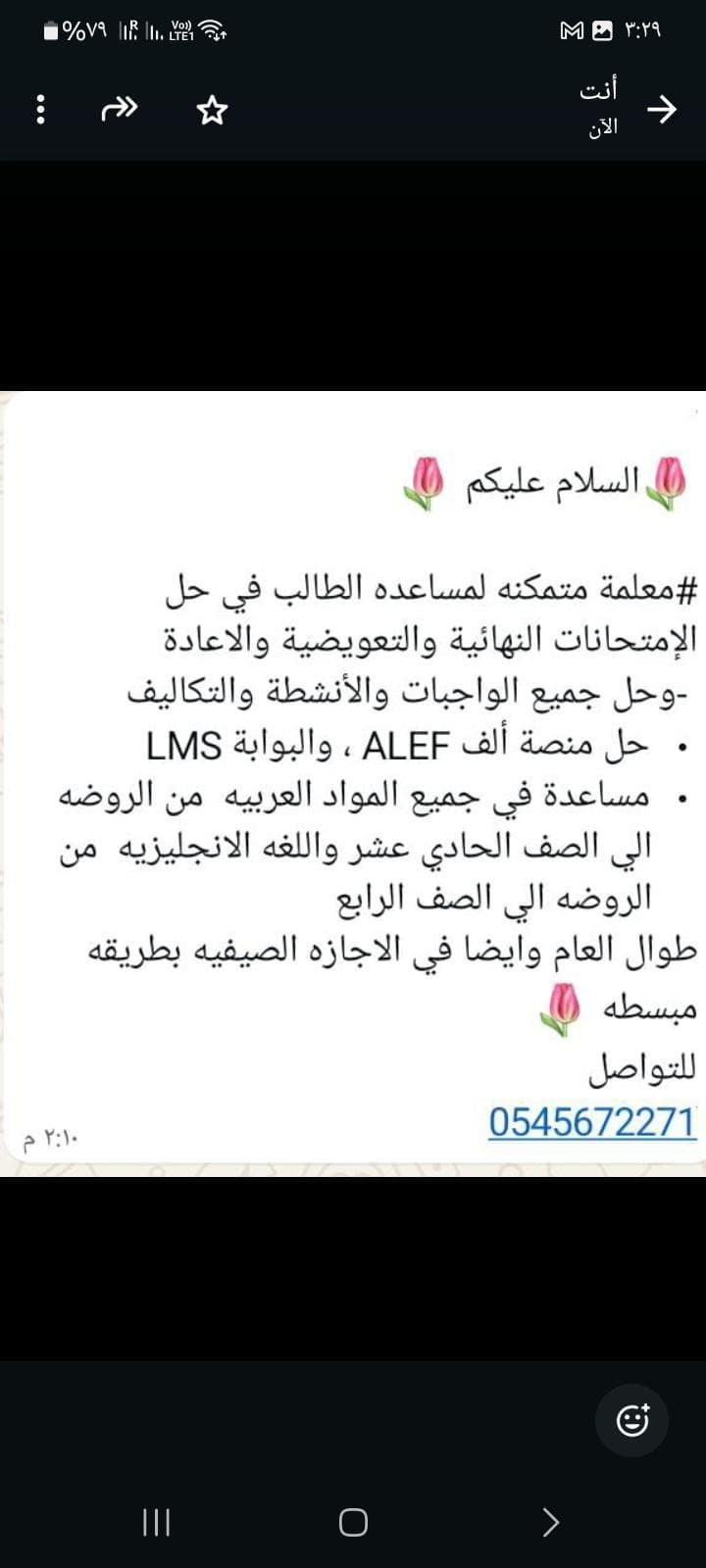Open the three-dot overflow menu
Image resolution: width=706 pixels, height=1568 pixels.
[40, 109]
